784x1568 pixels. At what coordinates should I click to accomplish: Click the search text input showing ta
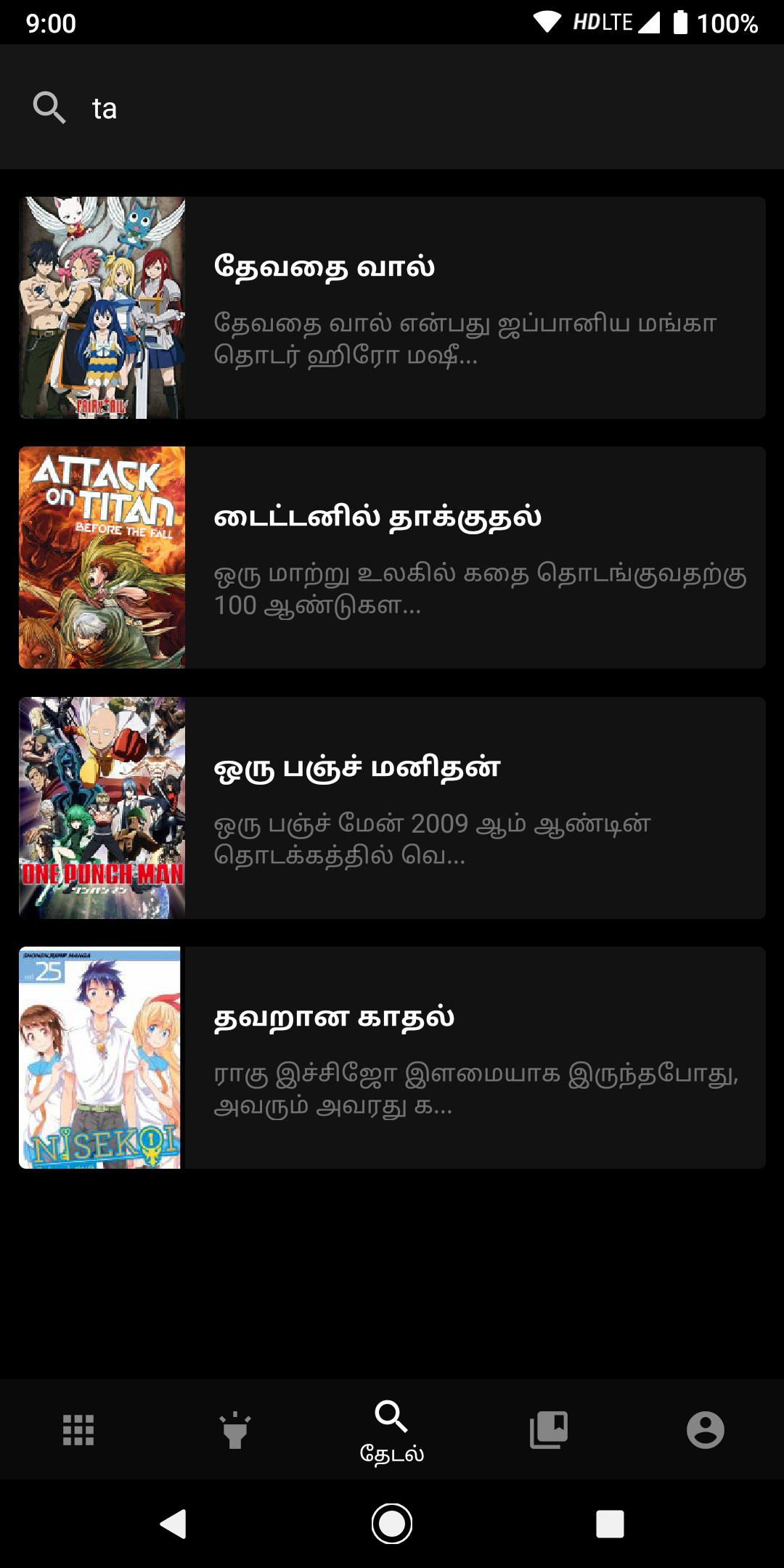[x=218, y=109]
